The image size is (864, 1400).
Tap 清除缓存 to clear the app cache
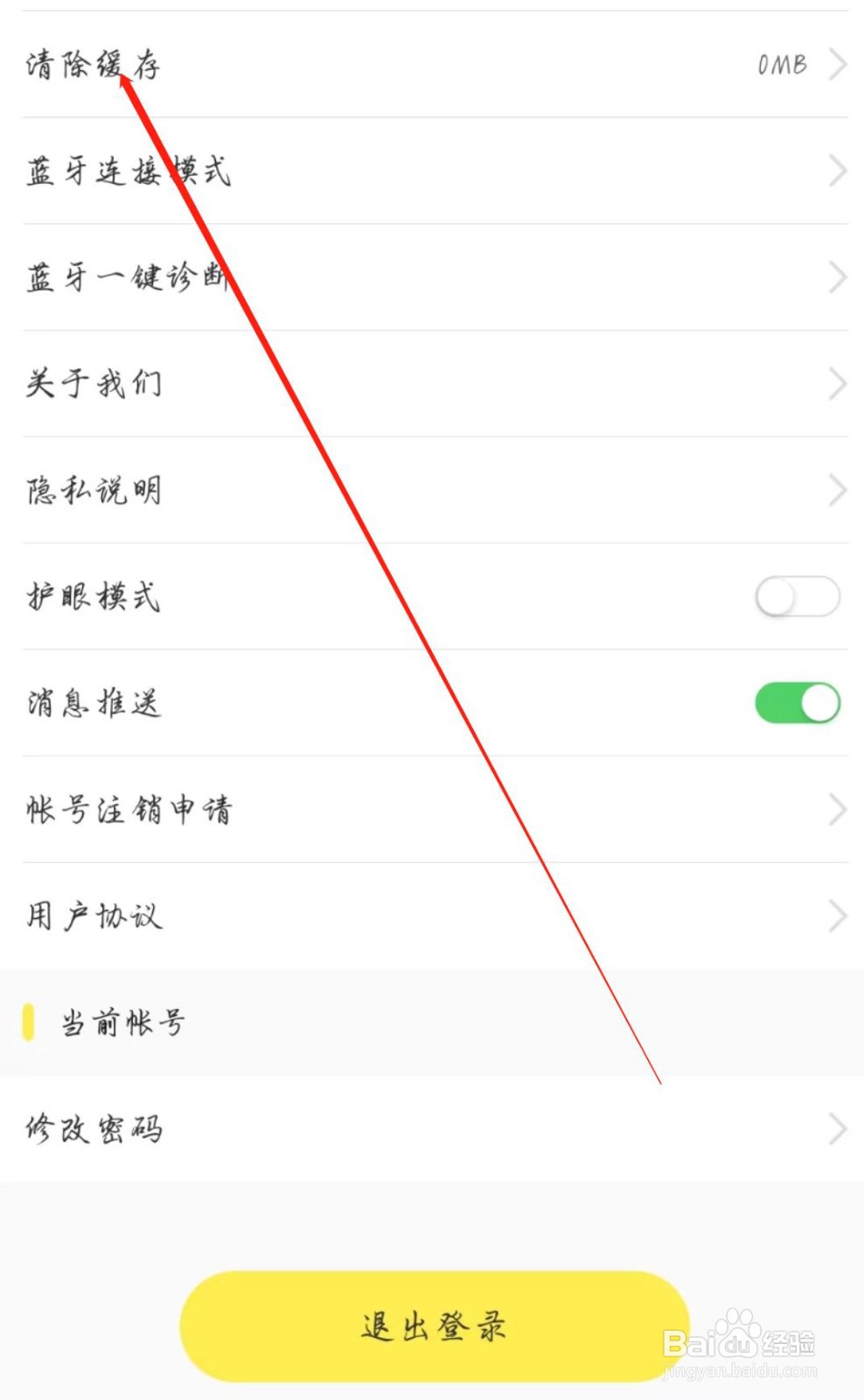92,65
